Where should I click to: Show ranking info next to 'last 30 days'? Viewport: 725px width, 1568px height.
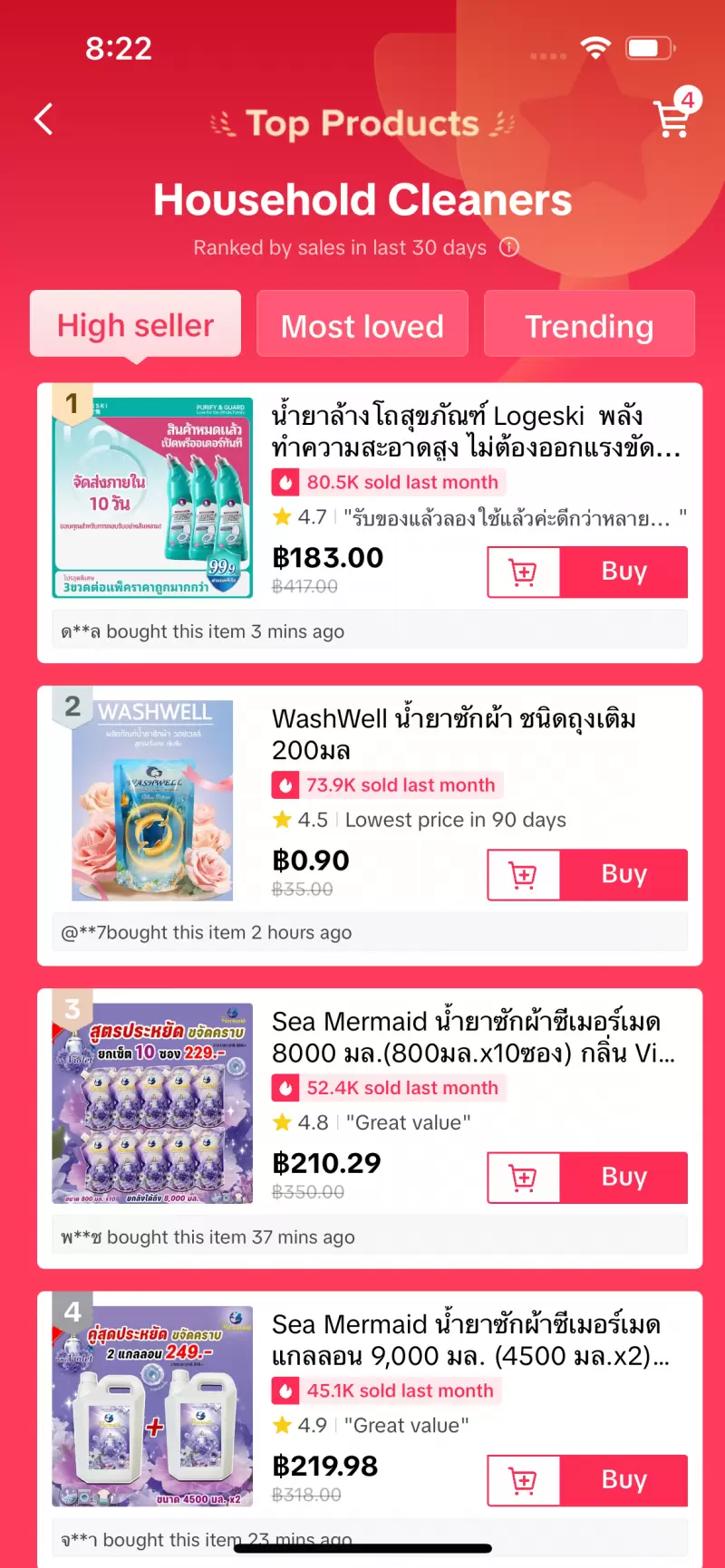(509, 247)
